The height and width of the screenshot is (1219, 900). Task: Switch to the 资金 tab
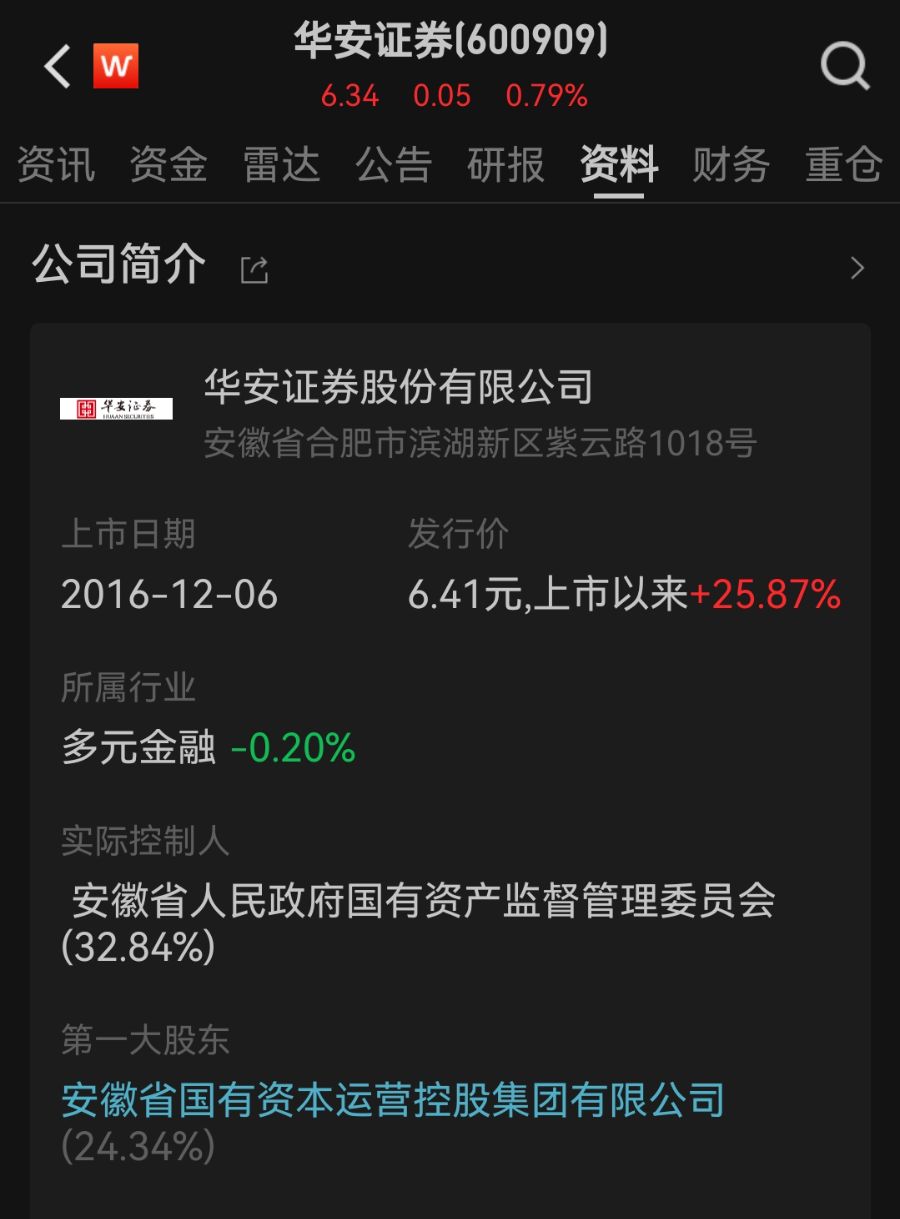click(x=168, y=164)
